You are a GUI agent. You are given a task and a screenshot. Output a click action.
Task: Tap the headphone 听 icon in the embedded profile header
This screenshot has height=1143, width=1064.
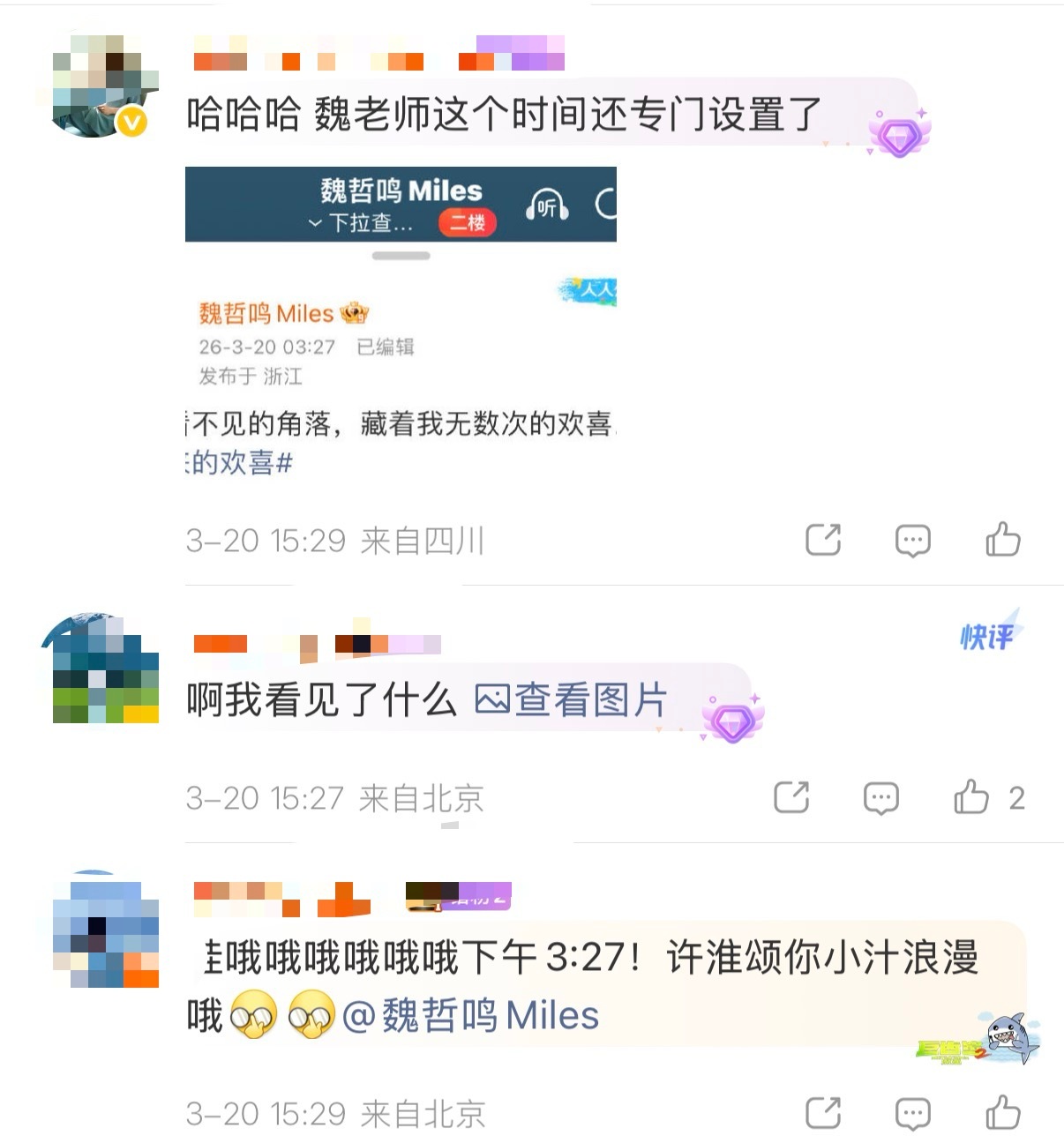coord(545,204)
